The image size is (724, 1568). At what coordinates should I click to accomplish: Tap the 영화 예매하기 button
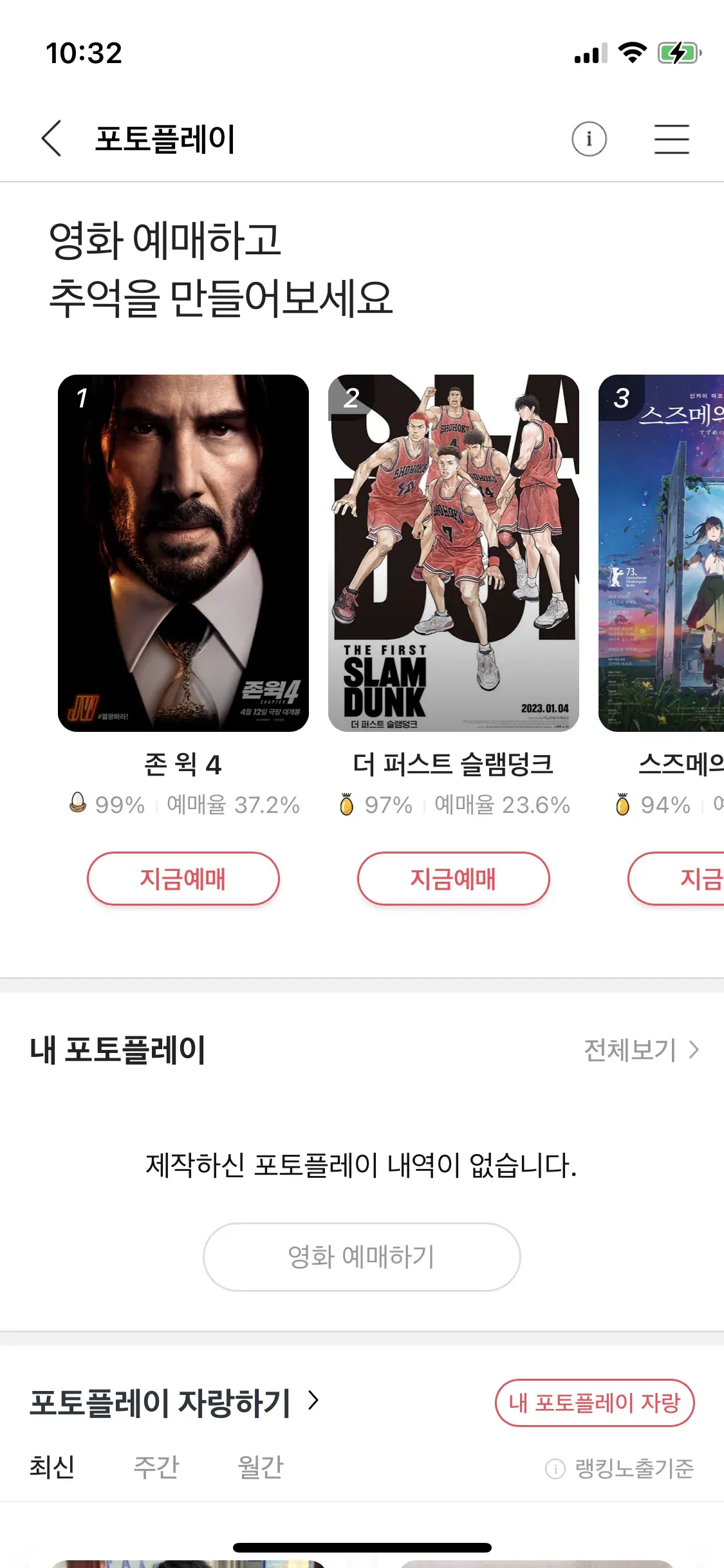coord(361,1256)
